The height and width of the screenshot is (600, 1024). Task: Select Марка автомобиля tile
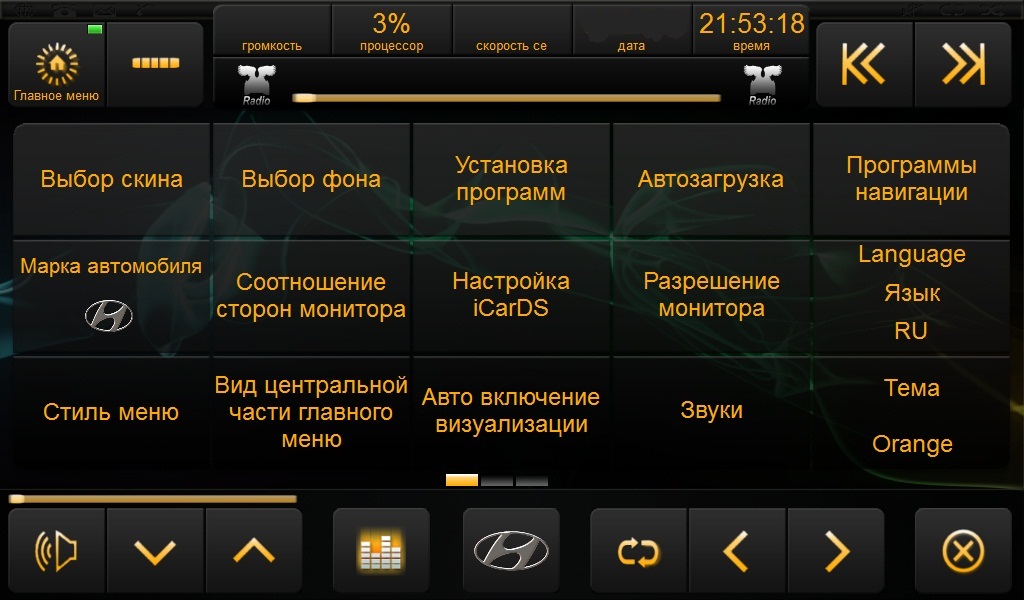[x=111, y=296]
